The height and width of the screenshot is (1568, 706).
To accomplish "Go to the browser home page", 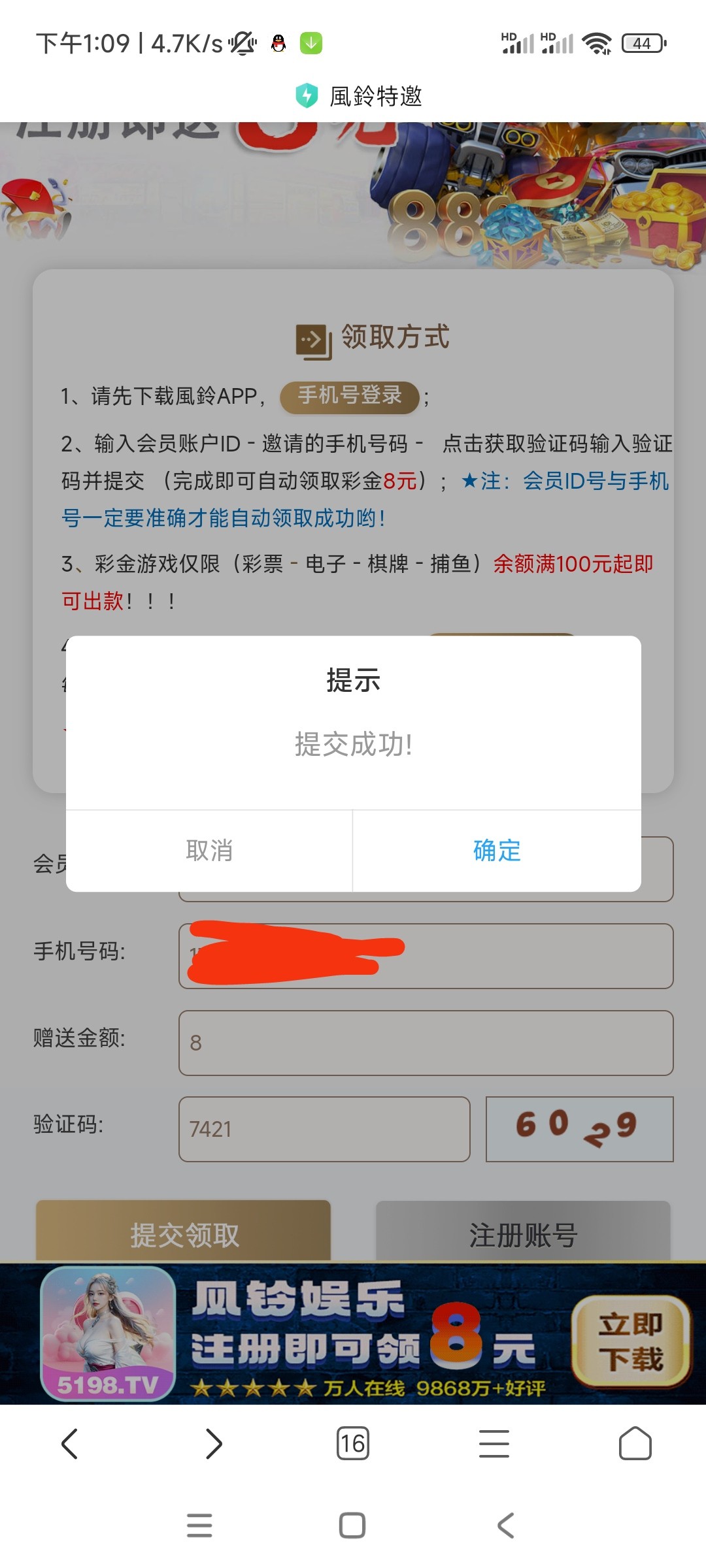I will (635, 1443).
